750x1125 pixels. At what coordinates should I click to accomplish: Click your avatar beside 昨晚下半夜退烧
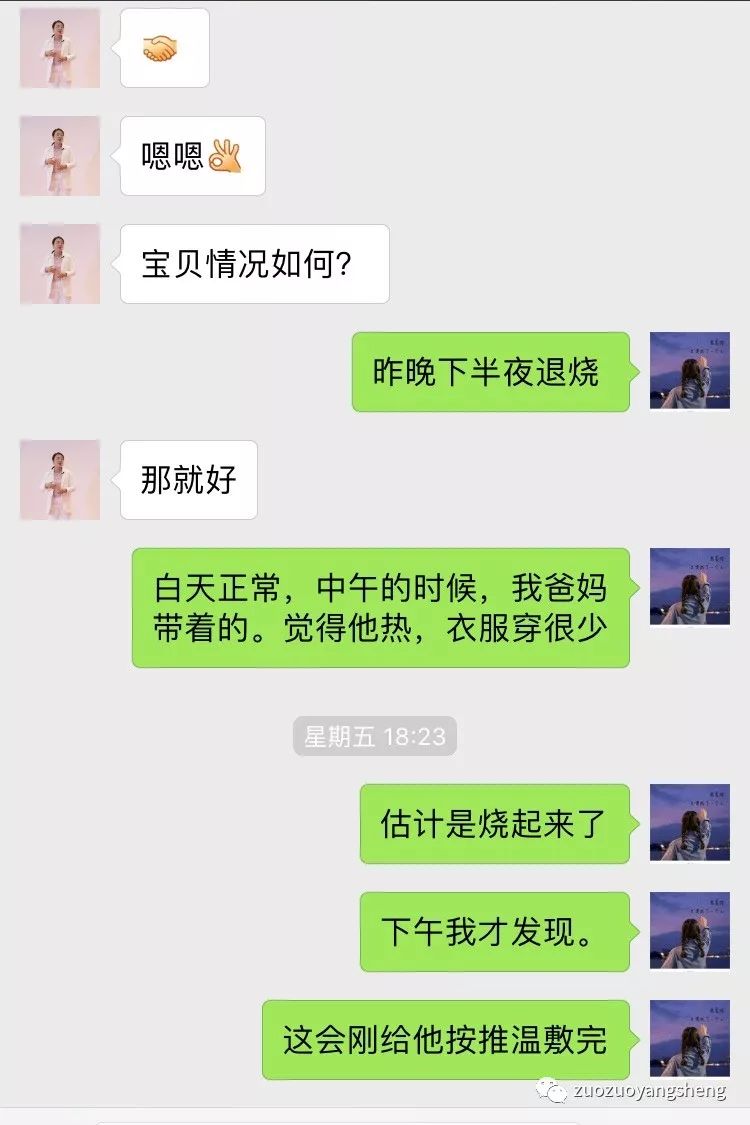click(690, 371)
